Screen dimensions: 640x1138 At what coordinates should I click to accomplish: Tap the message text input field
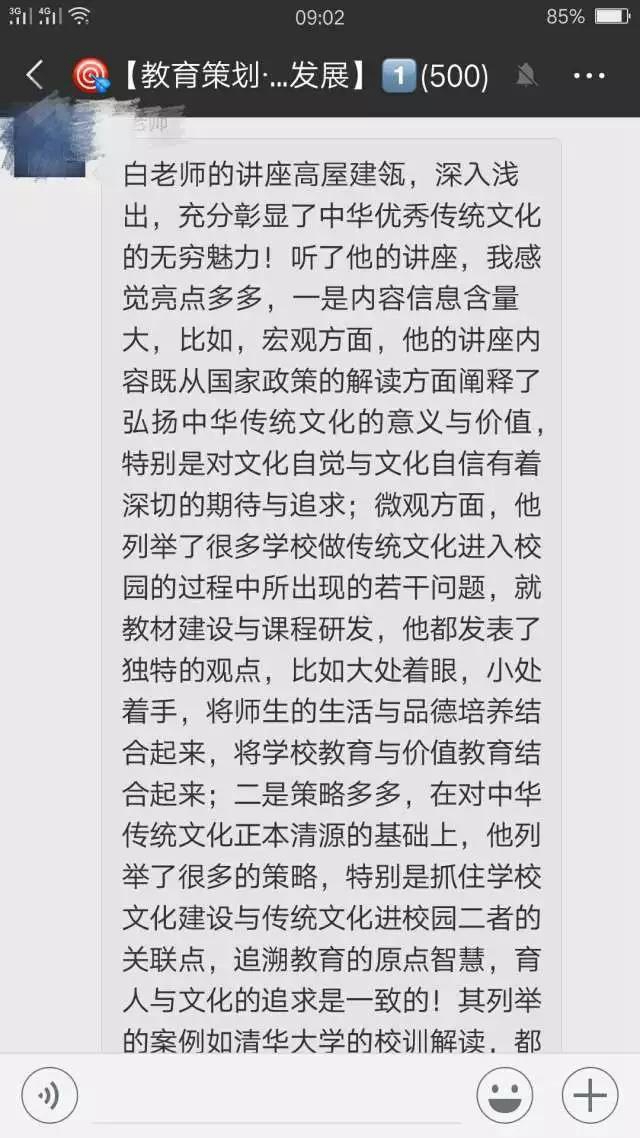coord(275,1097)
